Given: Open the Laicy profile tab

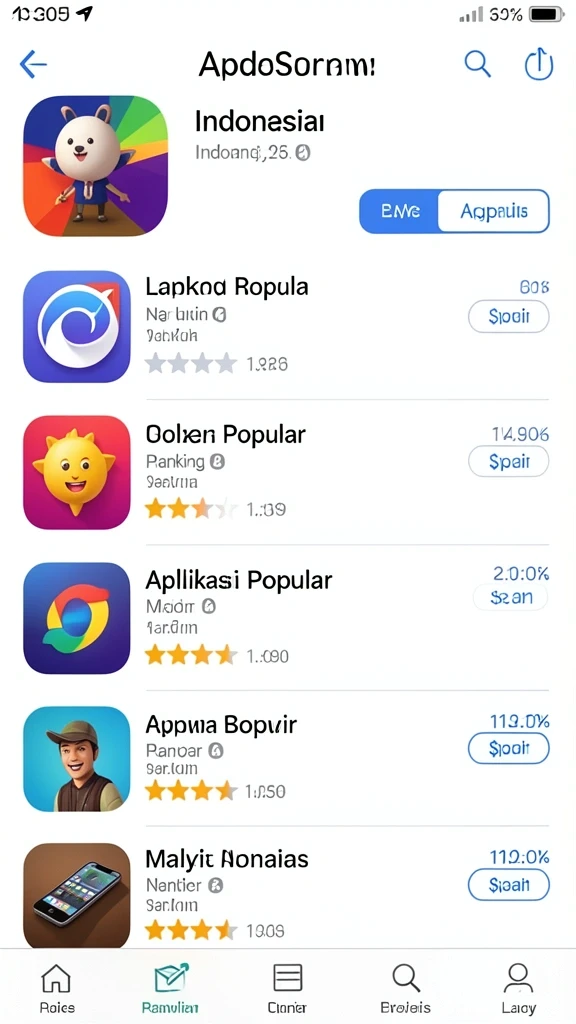Looking at the screenshot, I should (x=519, y=988).
